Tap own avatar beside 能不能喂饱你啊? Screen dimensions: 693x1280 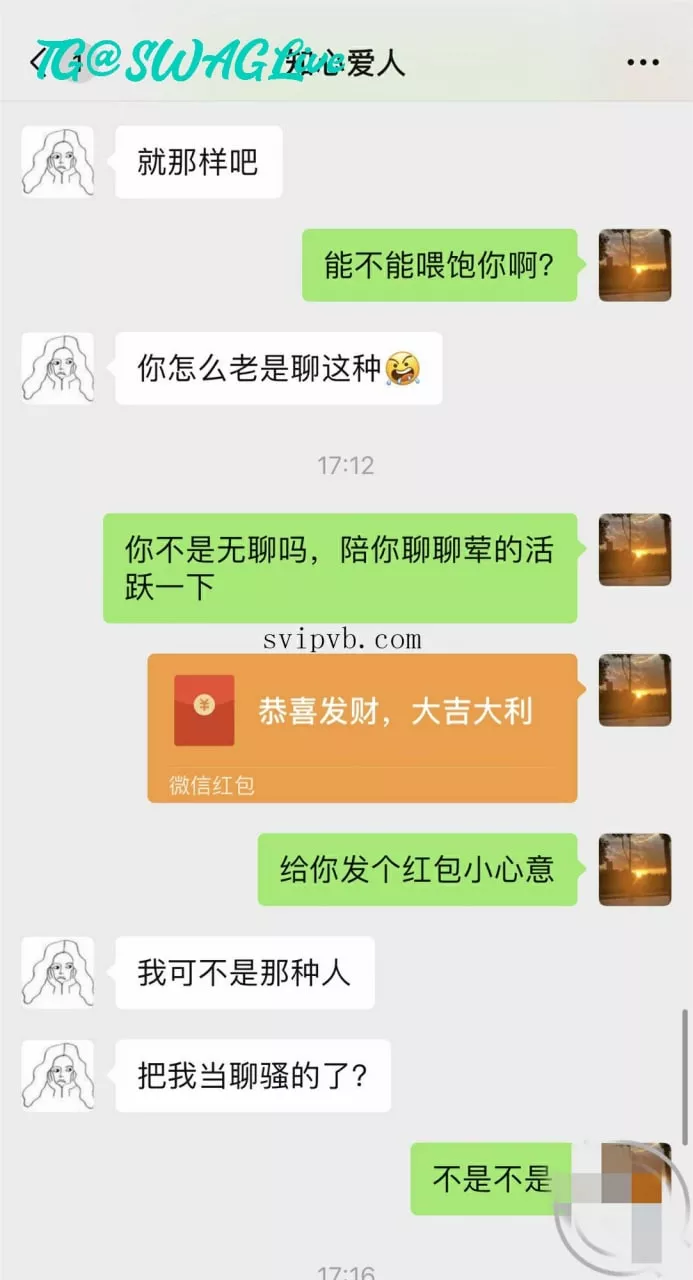pyautogui.click(x=634, y=265)
